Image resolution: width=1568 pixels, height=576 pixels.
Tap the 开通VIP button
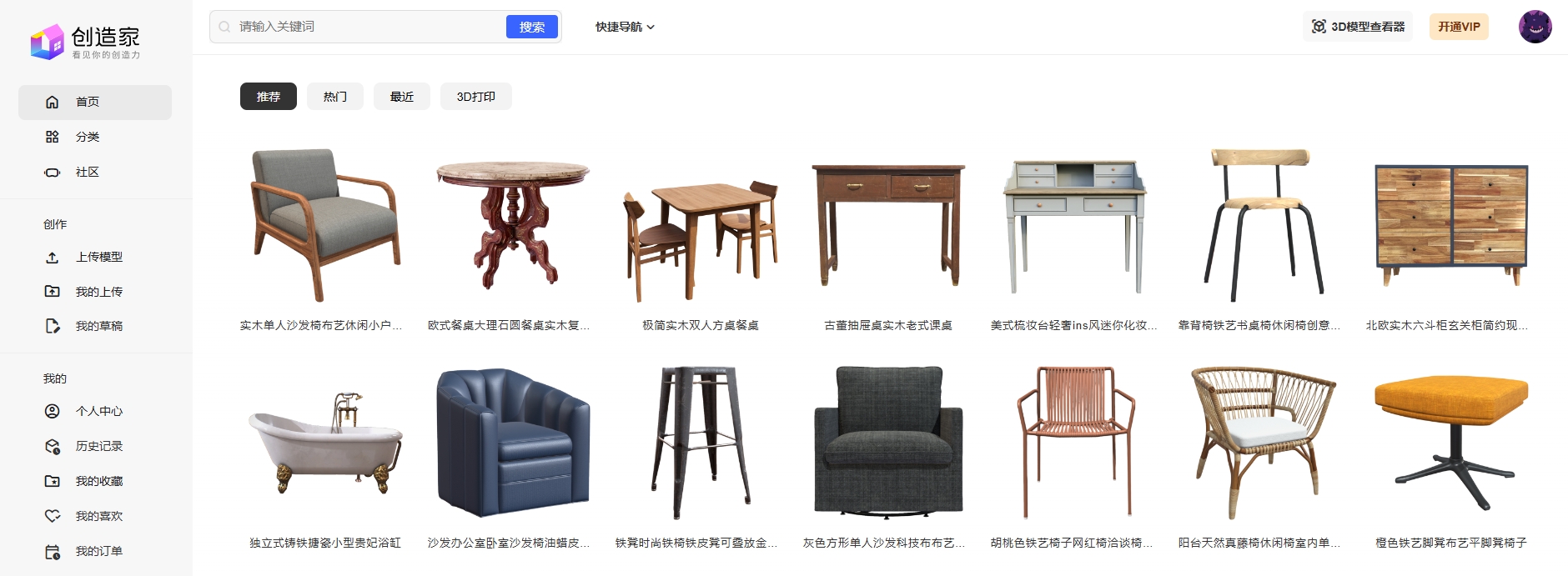point(1459,27)
